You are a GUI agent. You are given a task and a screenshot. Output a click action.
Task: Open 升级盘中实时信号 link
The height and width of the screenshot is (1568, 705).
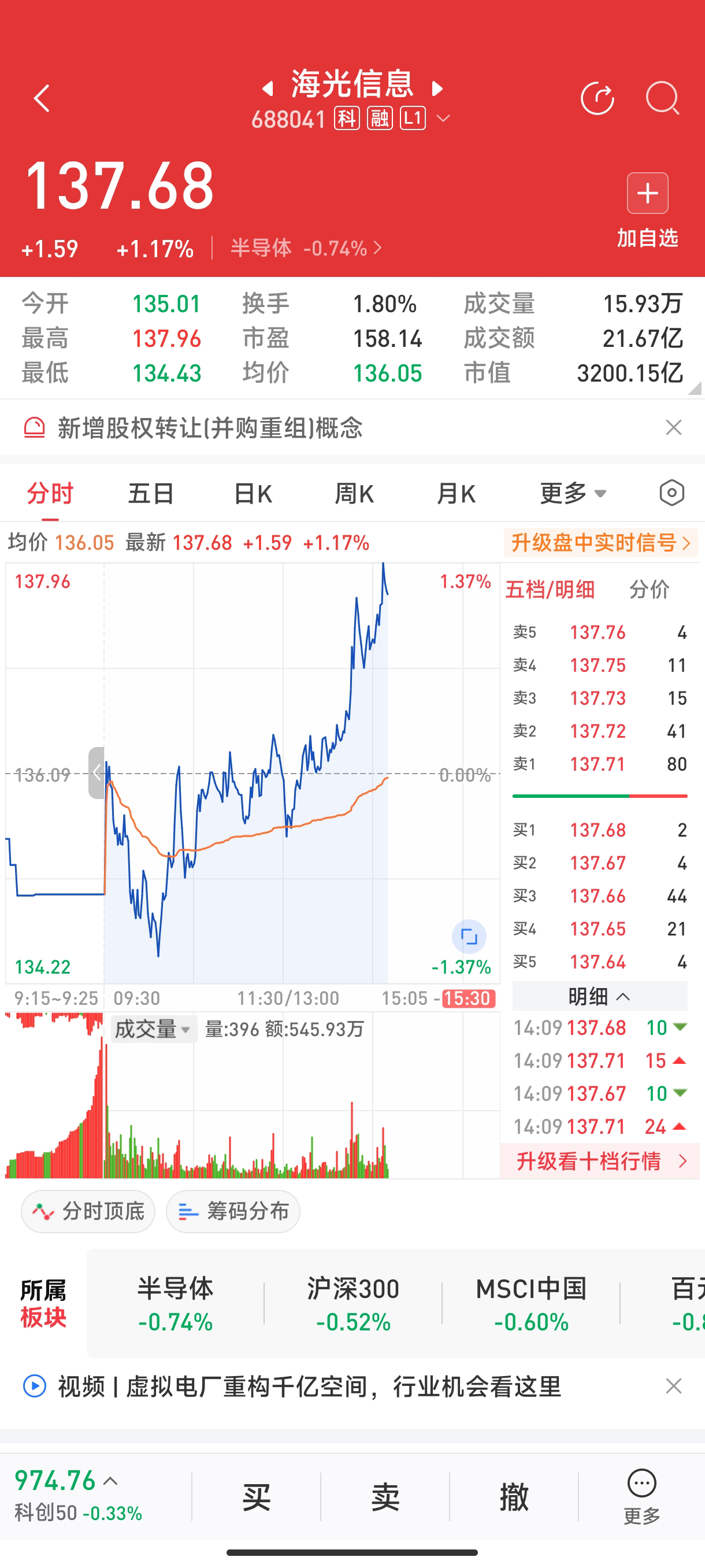coord(600,542)
